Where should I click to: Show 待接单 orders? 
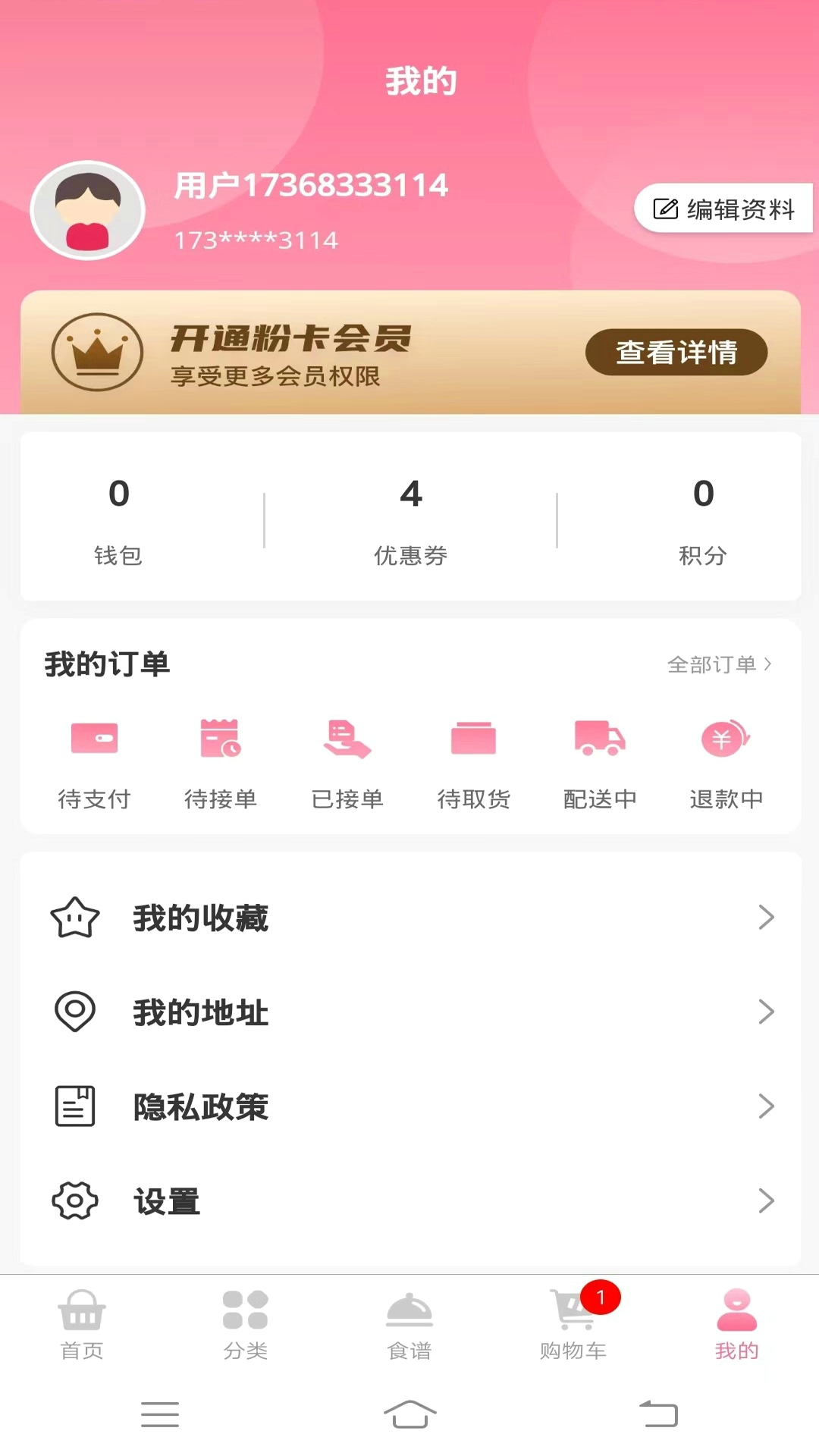click(x=221, y=761)
